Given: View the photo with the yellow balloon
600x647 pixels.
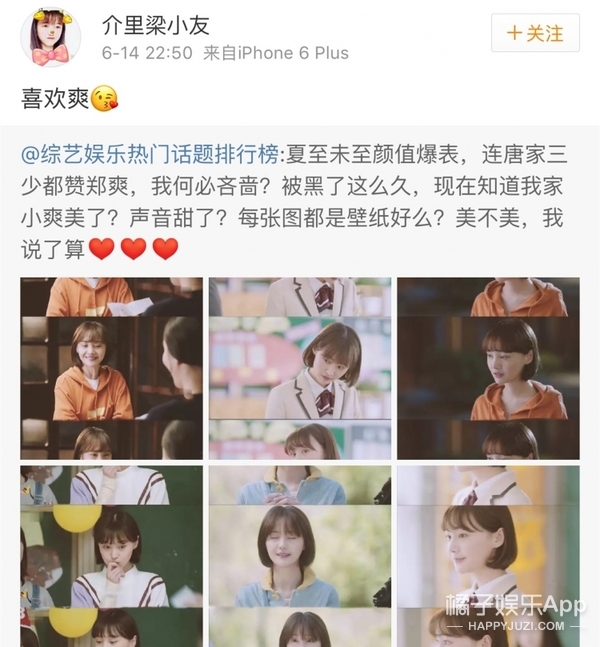Looking at the screenshot, I should (x=111, y=555).
